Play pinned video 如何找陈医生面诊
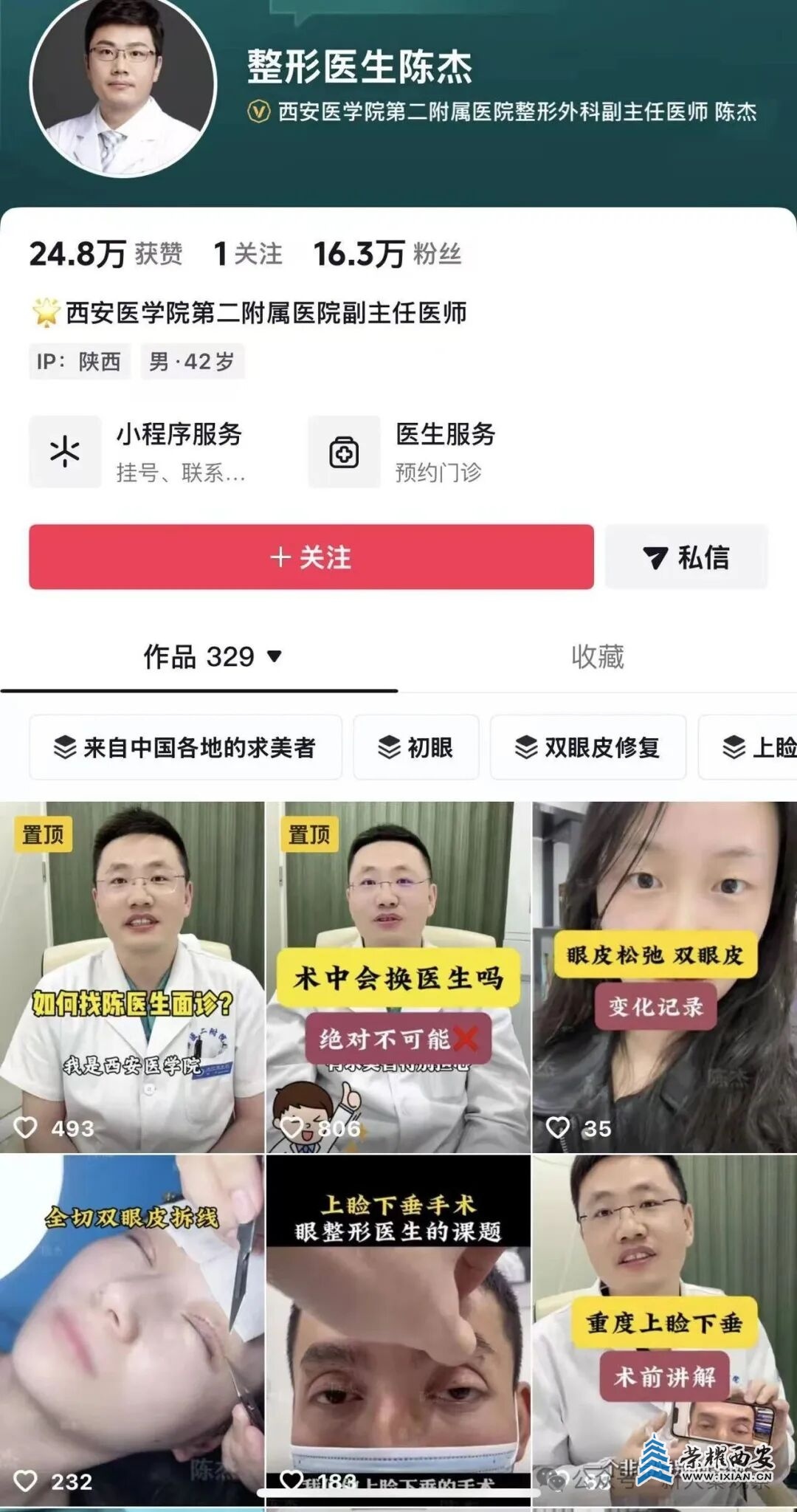 pyautogui.click(x=132, y=976)
